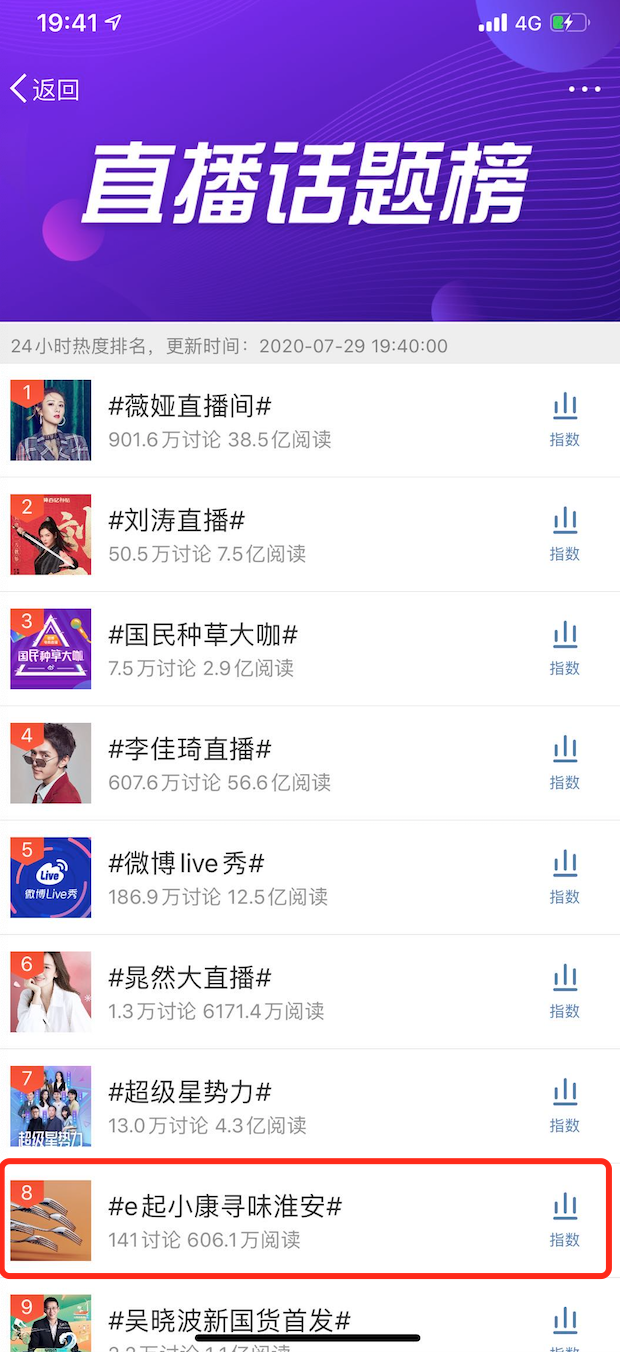View 指数 for #国民种草大咖#
Image resolution: width=620 pixels, height=1352 pixels.
coord(565,648)
